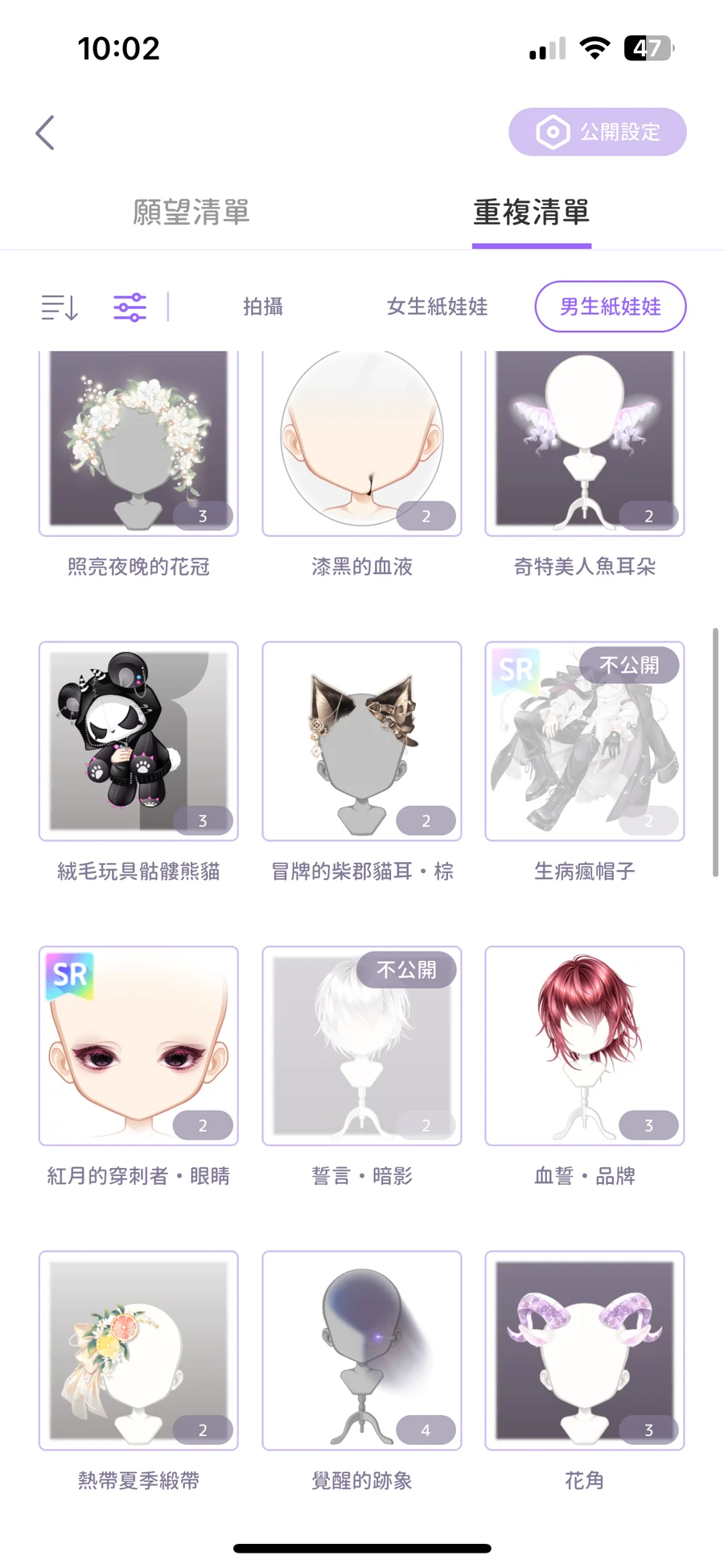Screen dimensions: 724x1568
Task: Open the 生病瘋帽子 item
Action: 585,741
